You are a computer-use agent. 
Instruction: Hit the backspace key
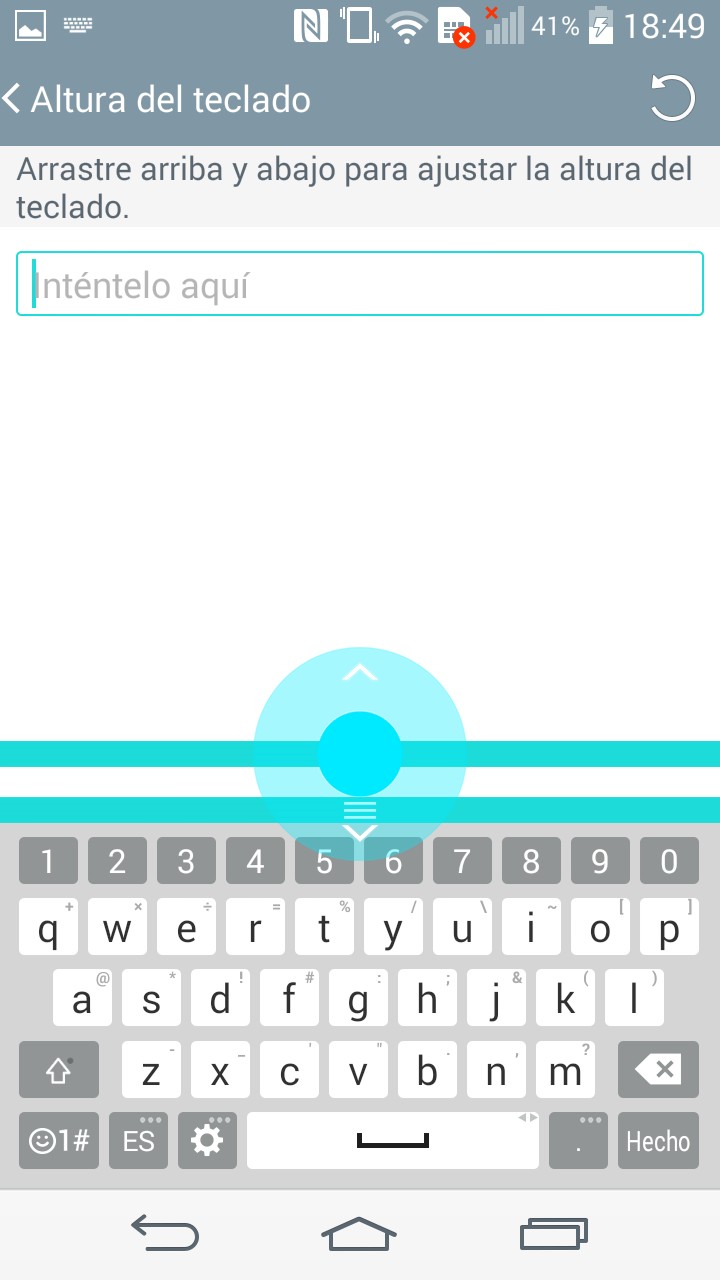[657, 1071]
